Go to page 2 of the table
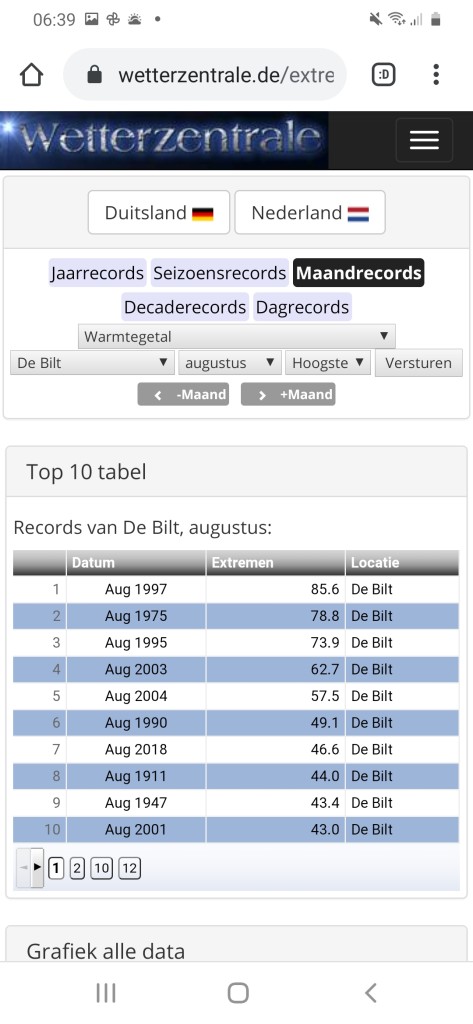This screenshot has height=1024, width=473. (77, 868)
